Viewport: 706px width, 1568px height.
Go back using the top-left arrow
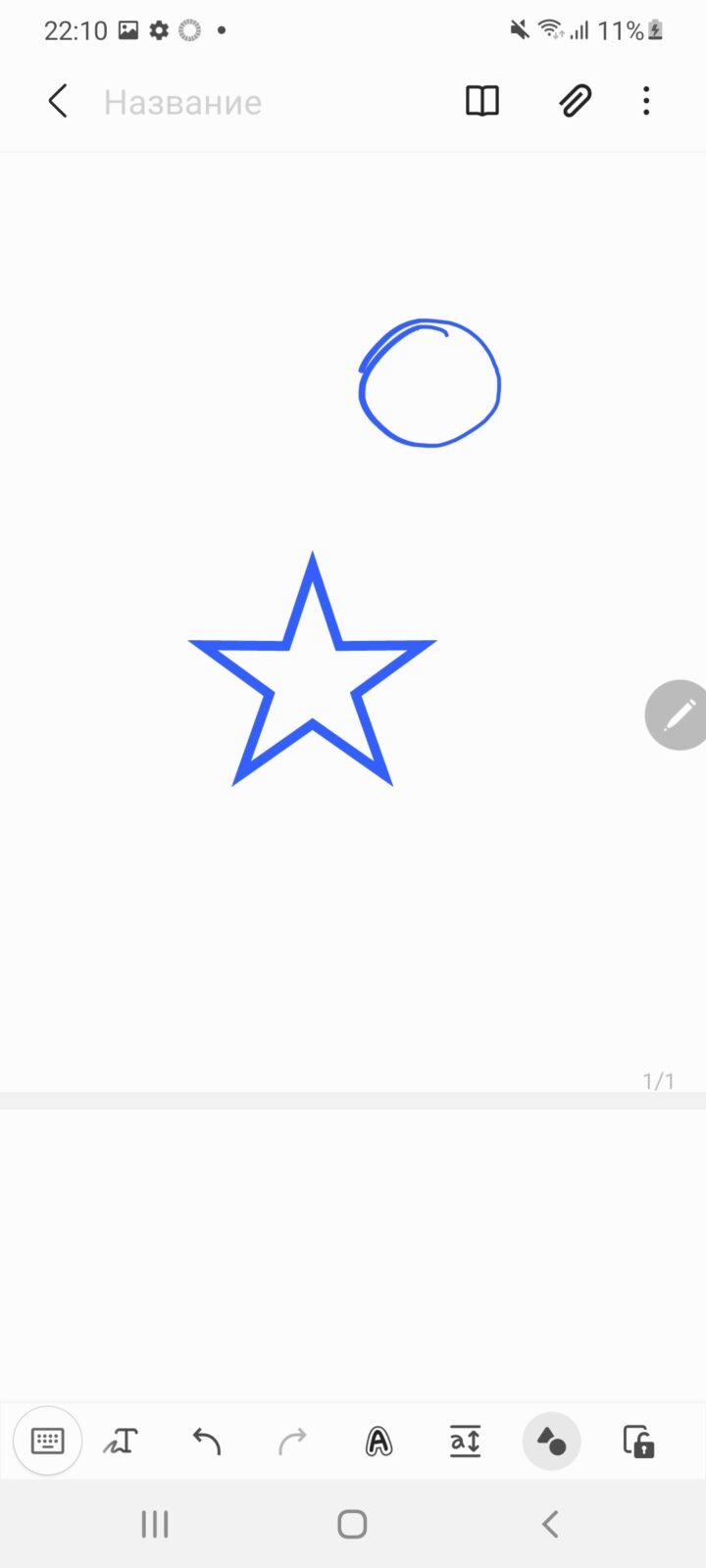(x=58, y=101)
